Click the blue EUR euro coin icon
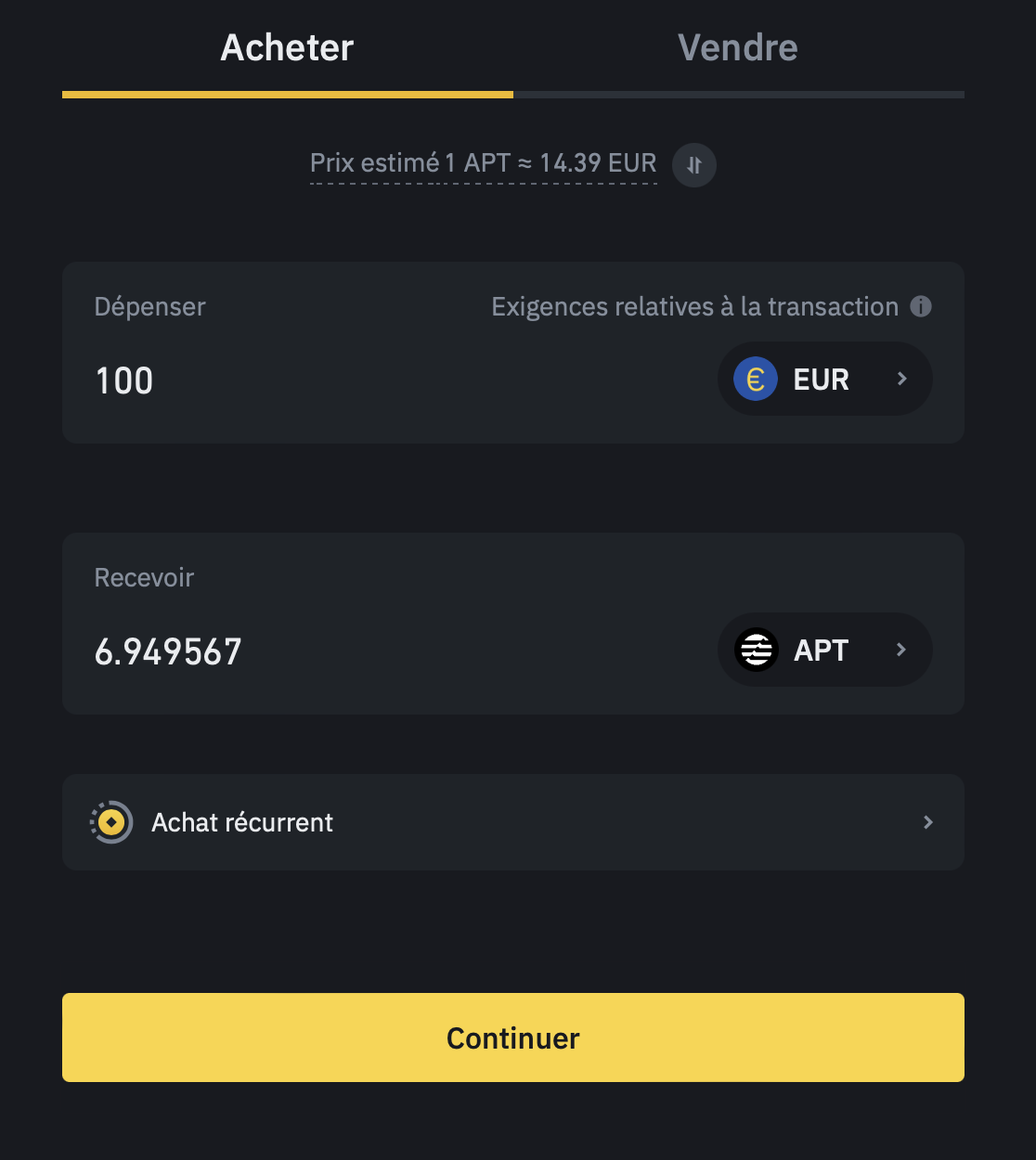1036x1160 pixels. point(755,379)
